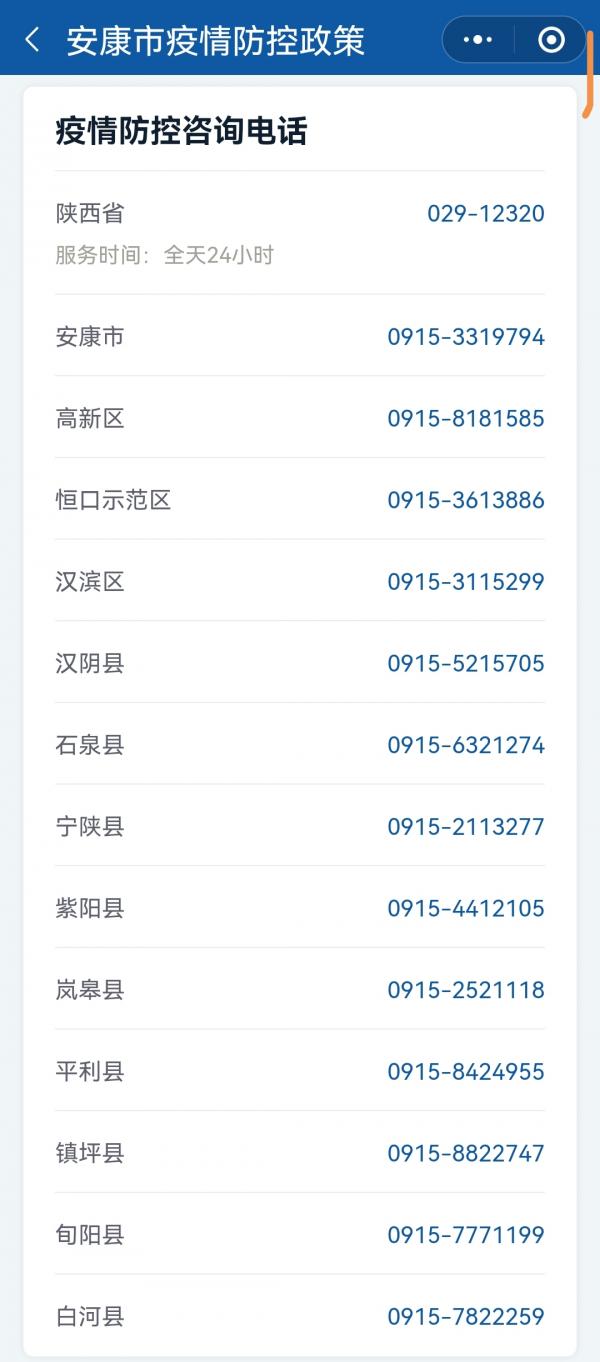
Task: Tap the 岚皋县 phone number 0915-2521118
Action: click(x=466, y=990)
